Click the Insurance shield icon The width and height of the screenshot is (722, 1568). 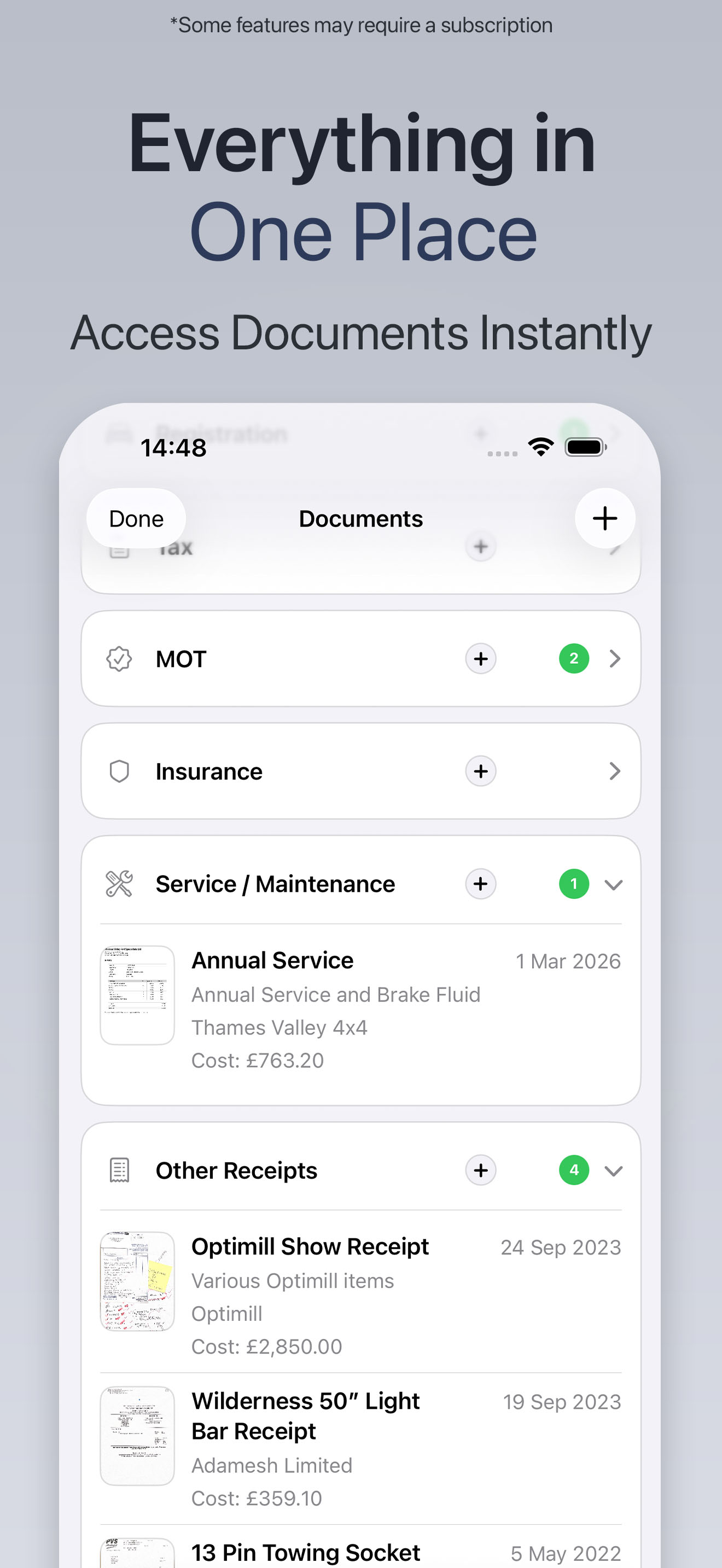pos(119,771)
